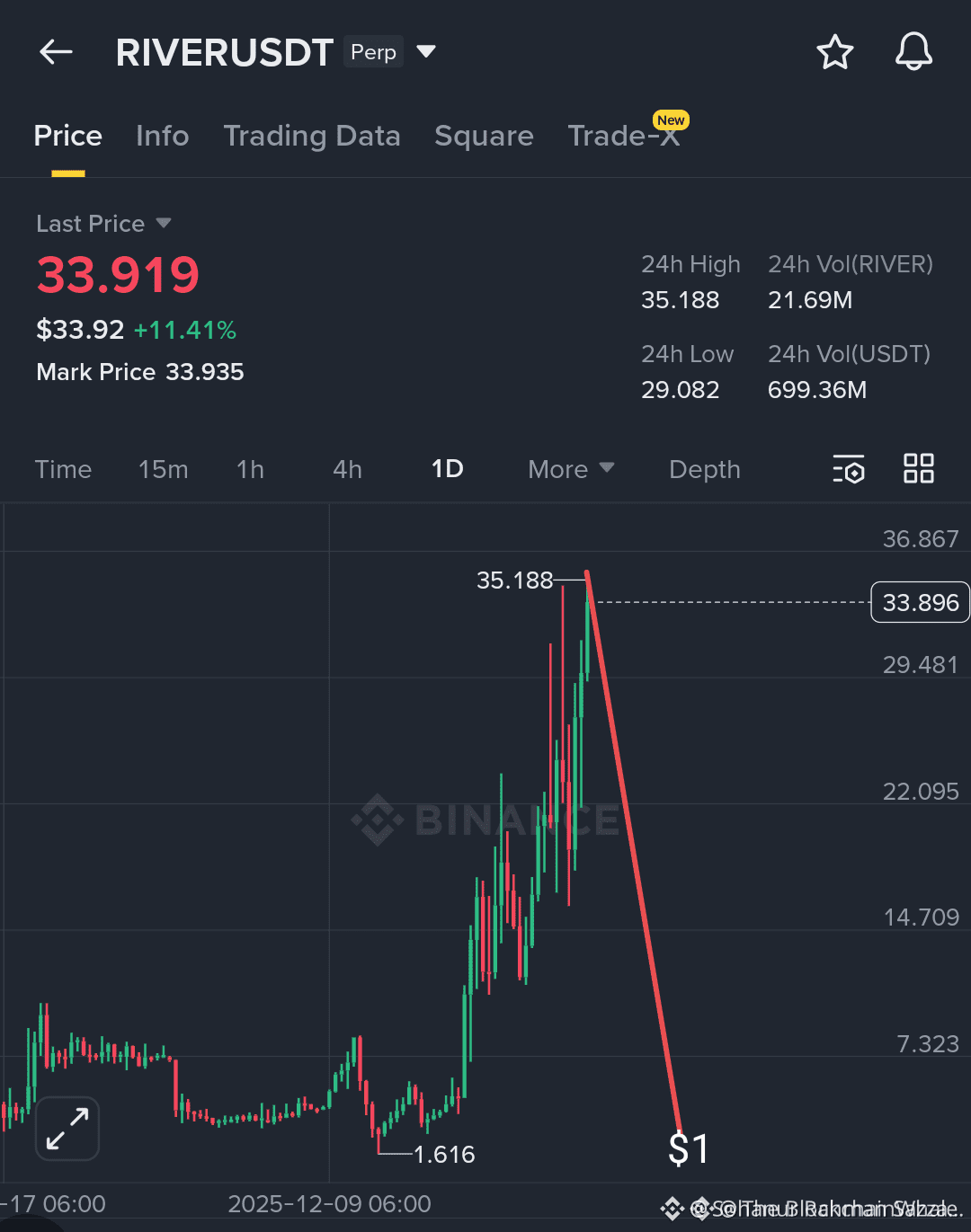Image resolution: width=971 pixels, height=1232 pixels.
Task: Open the RIVERUSDT pair selector dropdown
Action: 426,52
